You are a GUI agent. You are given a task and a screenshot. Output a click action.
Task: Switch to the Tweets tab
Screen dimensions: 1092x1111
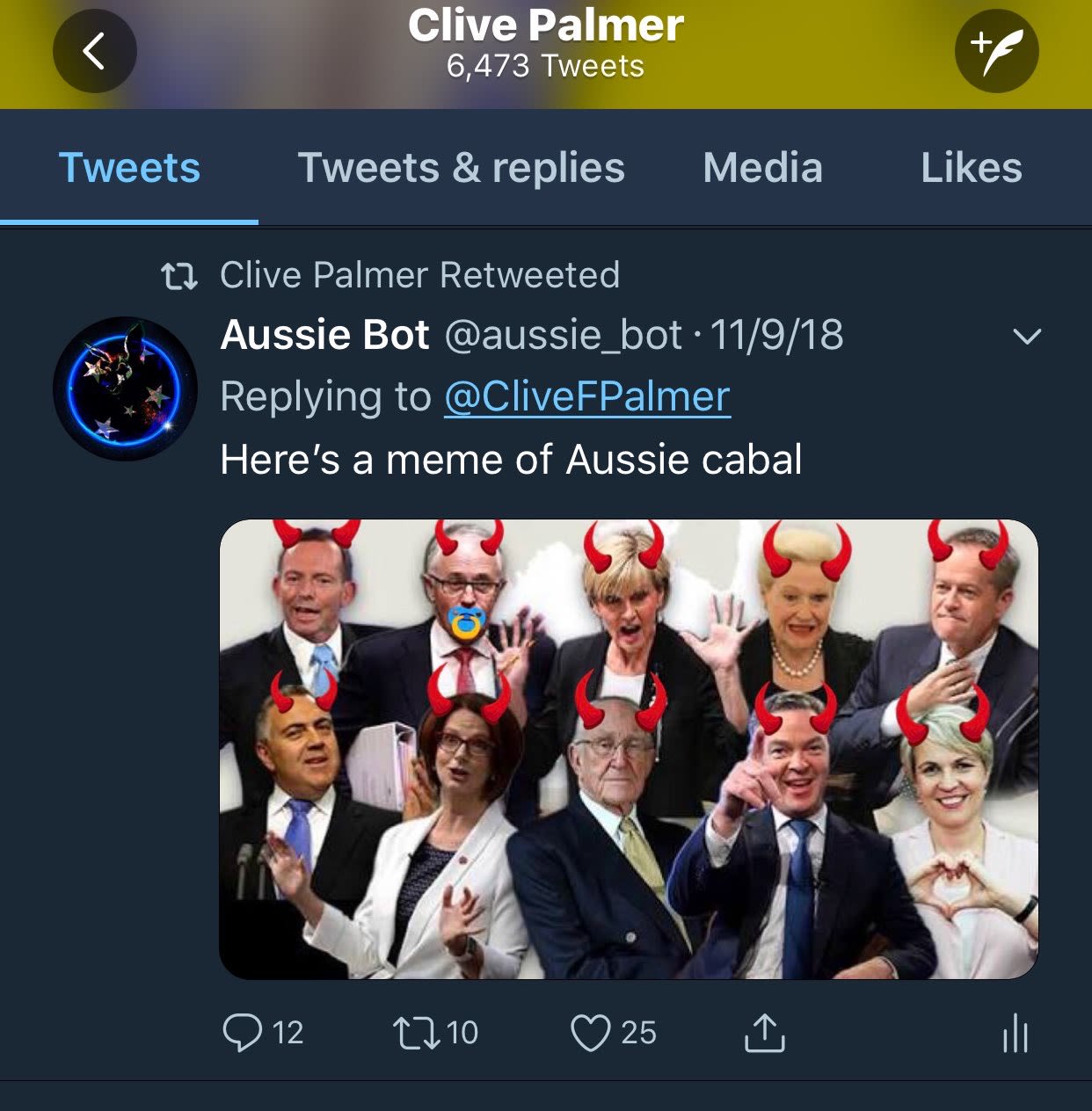pyautogui.click(x=129, y=168)
